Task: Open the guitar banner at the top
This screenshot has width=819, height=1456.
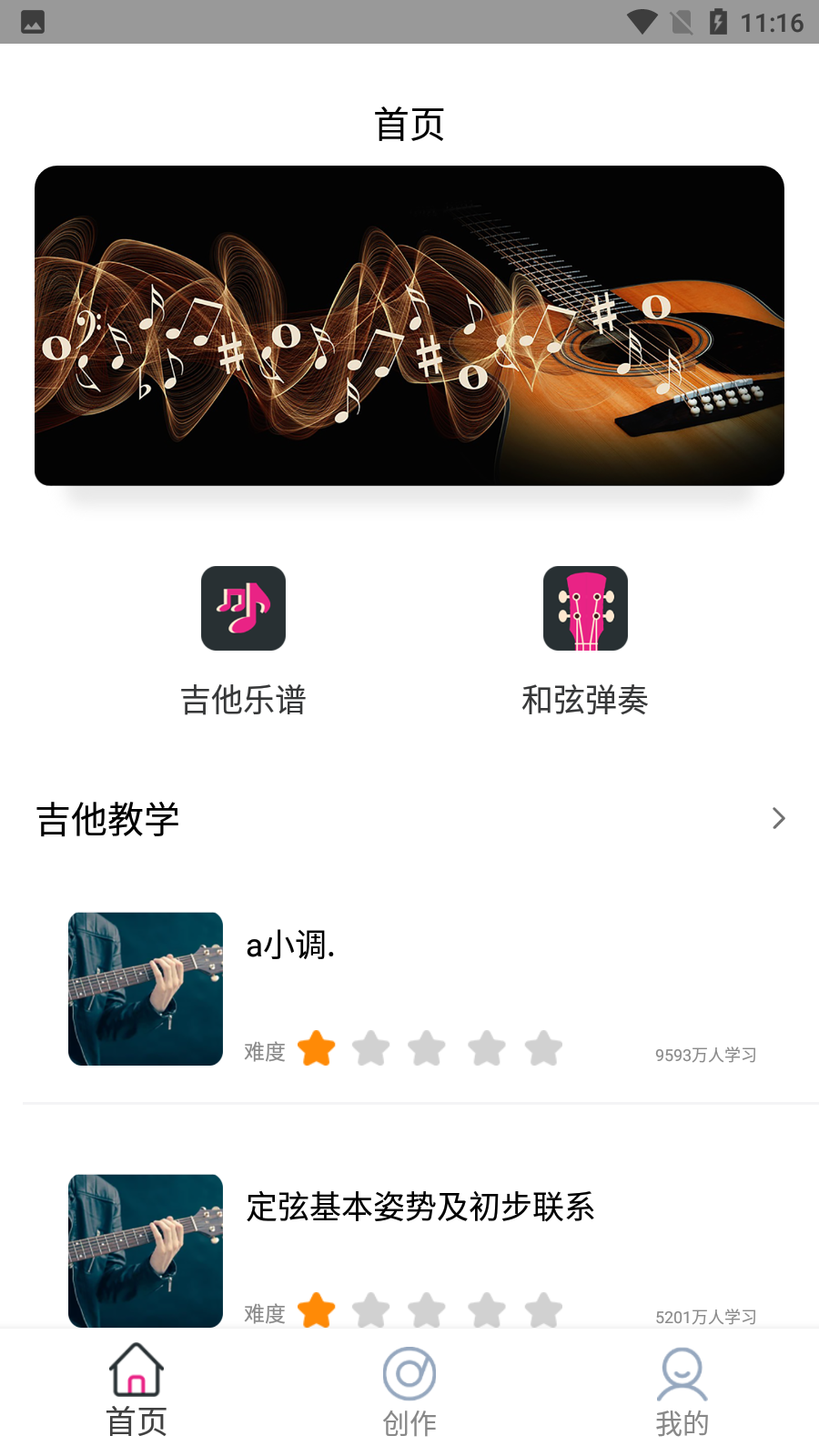Action: (x=409, y=326)
